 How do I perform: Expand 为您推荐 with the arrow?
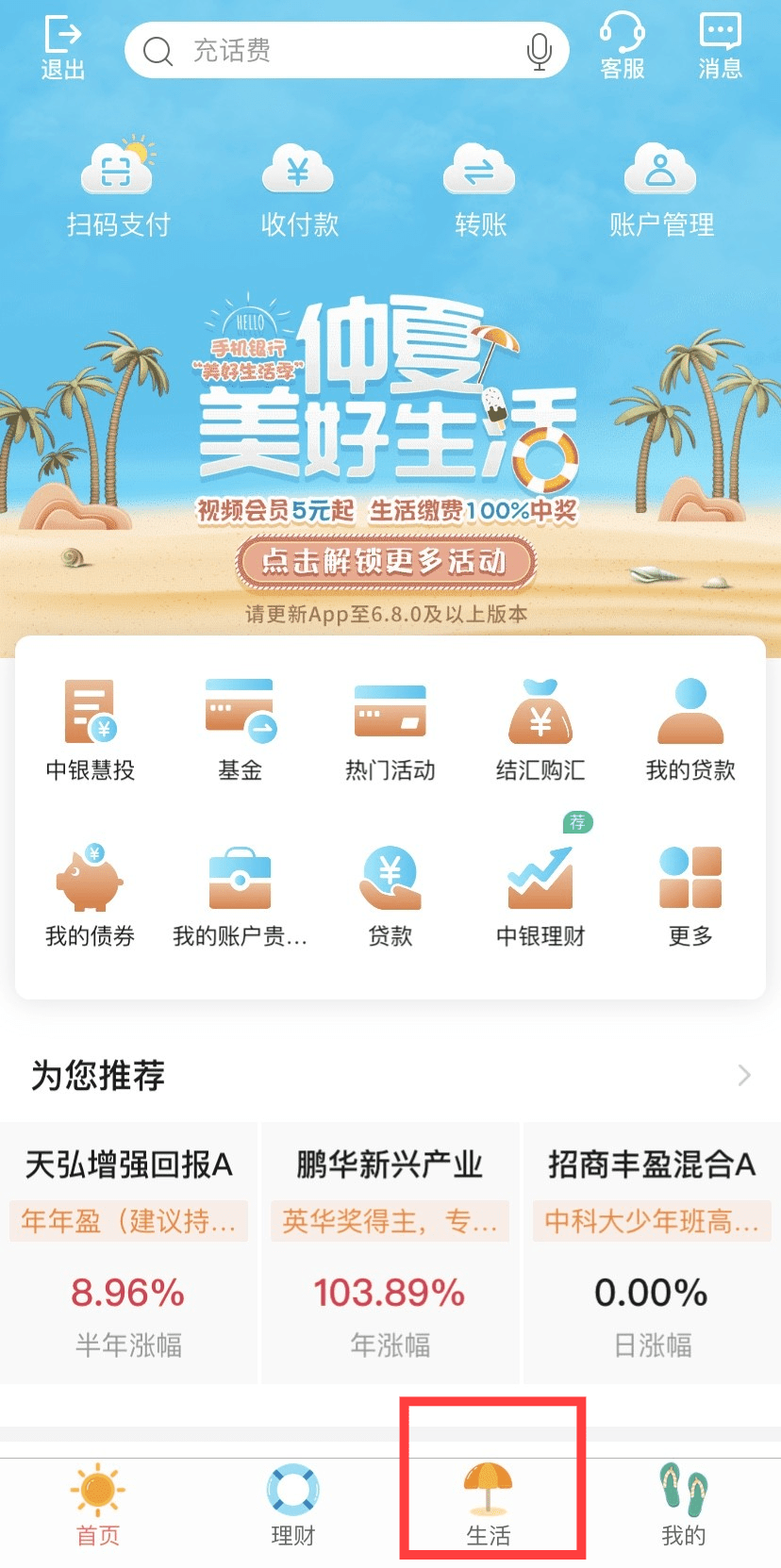coord(744,1075)
